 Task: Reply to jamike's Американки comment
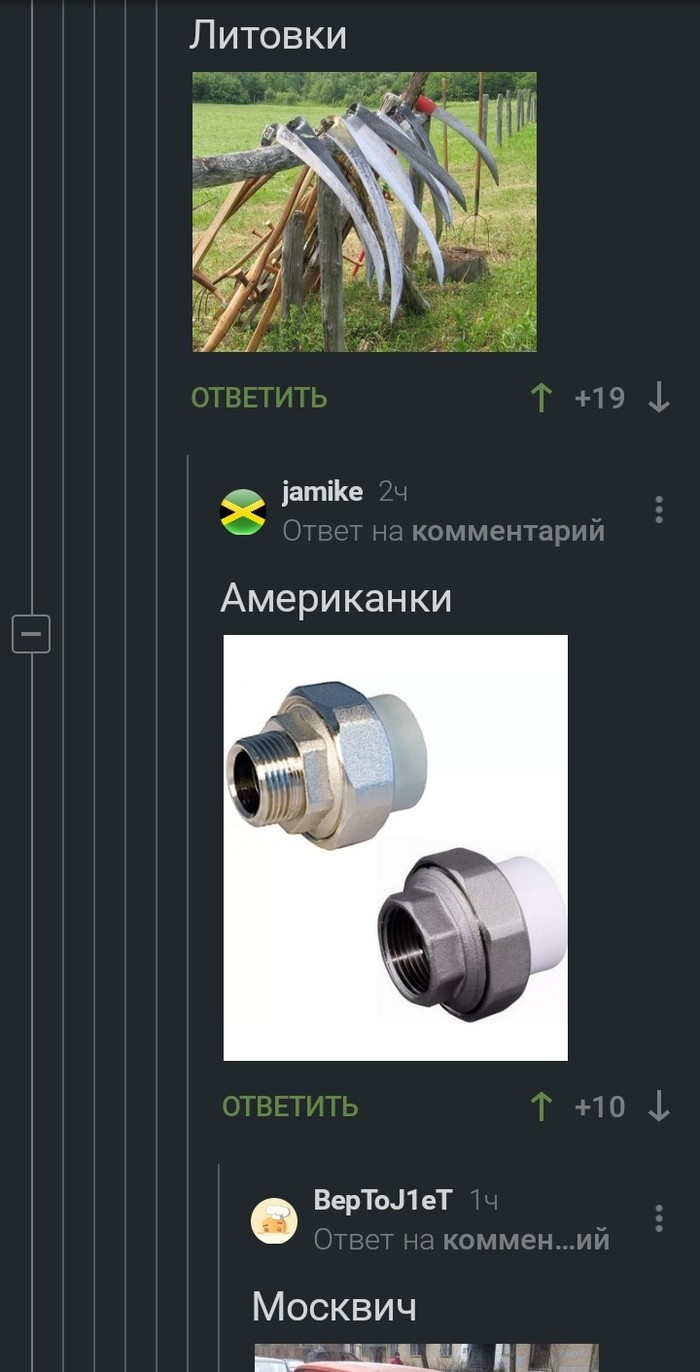point(290,1106)
